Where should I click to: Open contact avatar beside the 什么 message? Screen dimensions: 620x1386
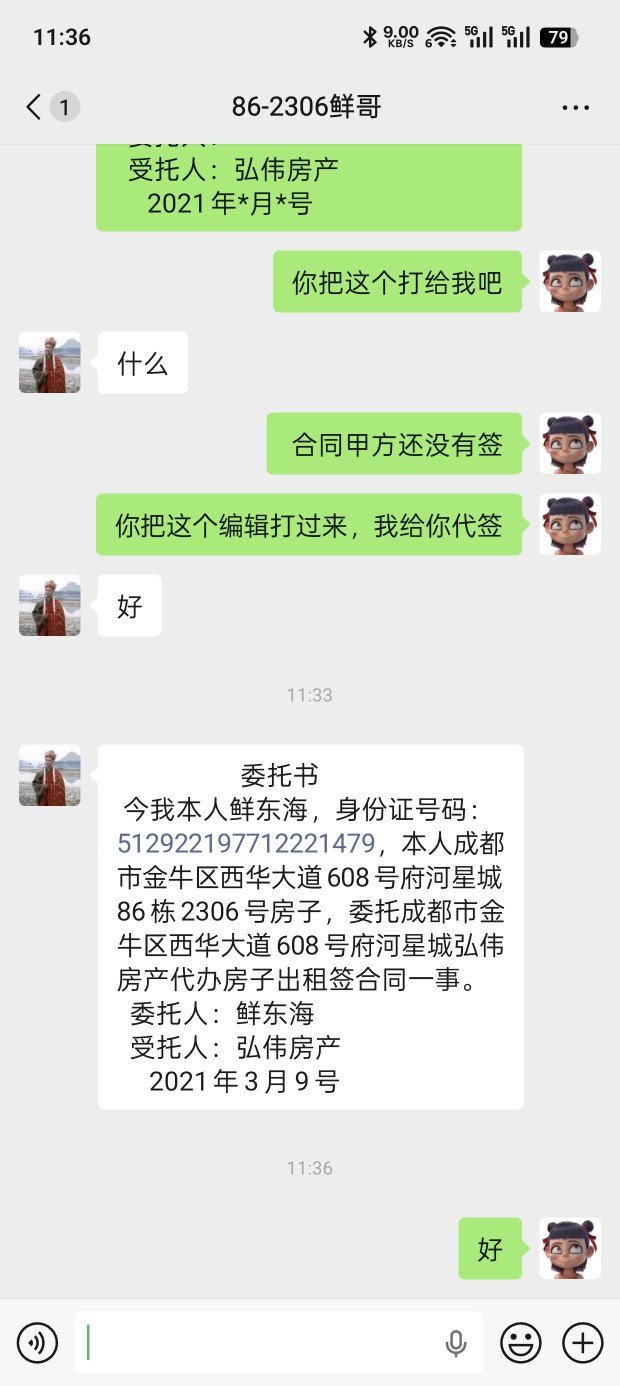click(50, 362)
